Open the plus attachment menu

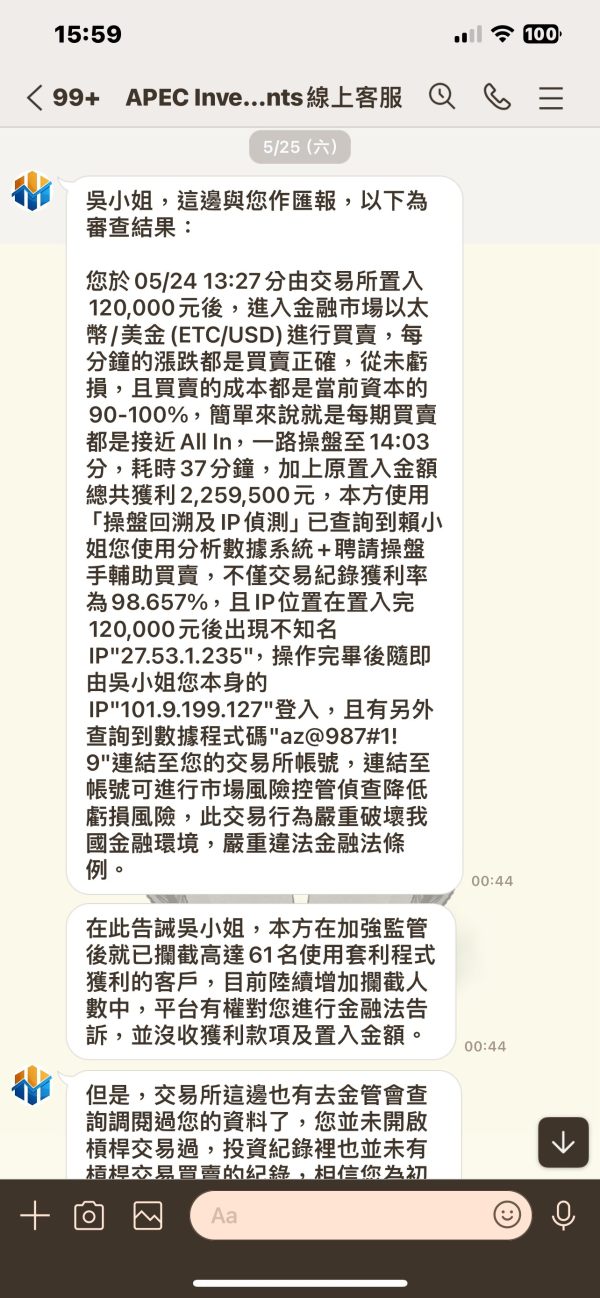[35, 1215]
